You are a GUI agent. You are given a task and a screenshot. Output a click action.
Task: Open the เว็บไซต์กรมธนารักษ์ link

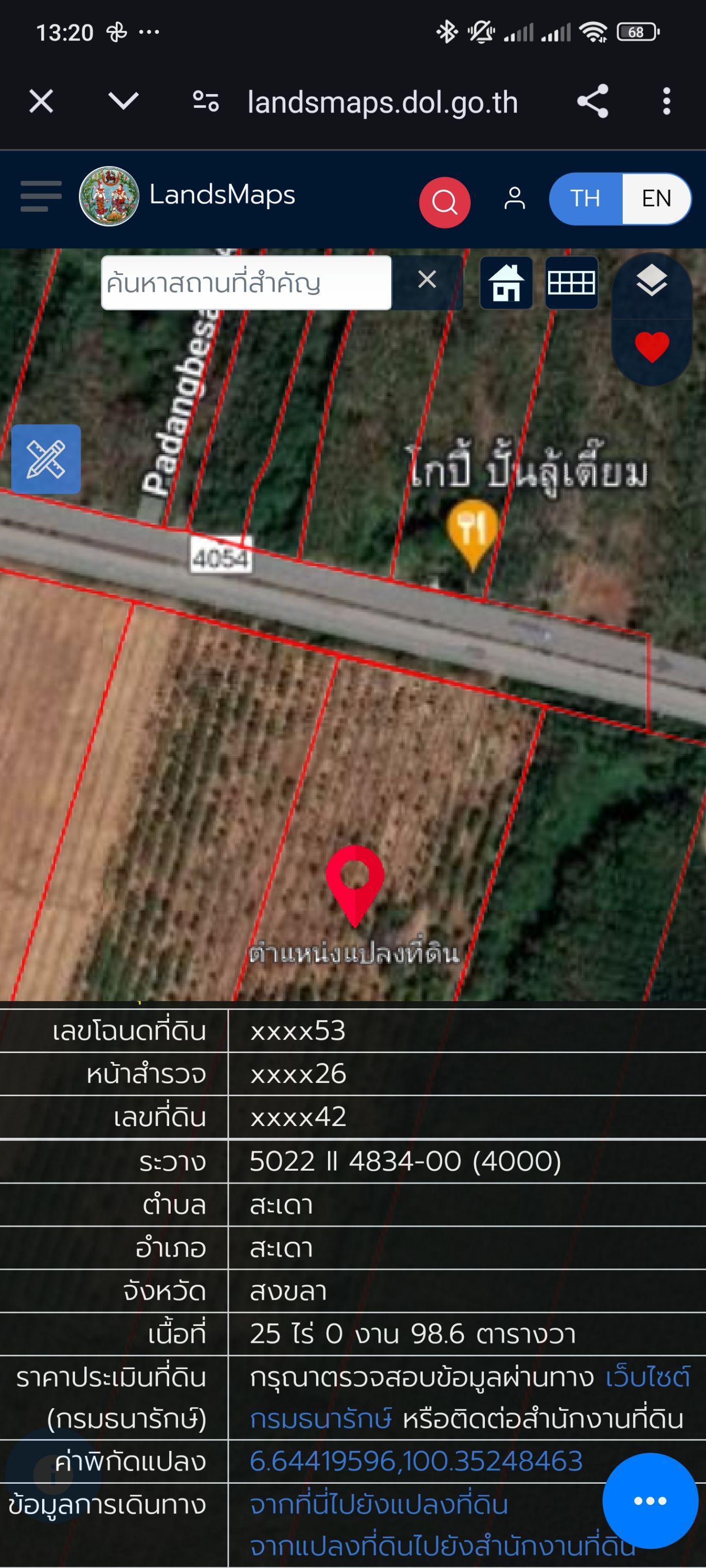click(x=469, y=1397)
